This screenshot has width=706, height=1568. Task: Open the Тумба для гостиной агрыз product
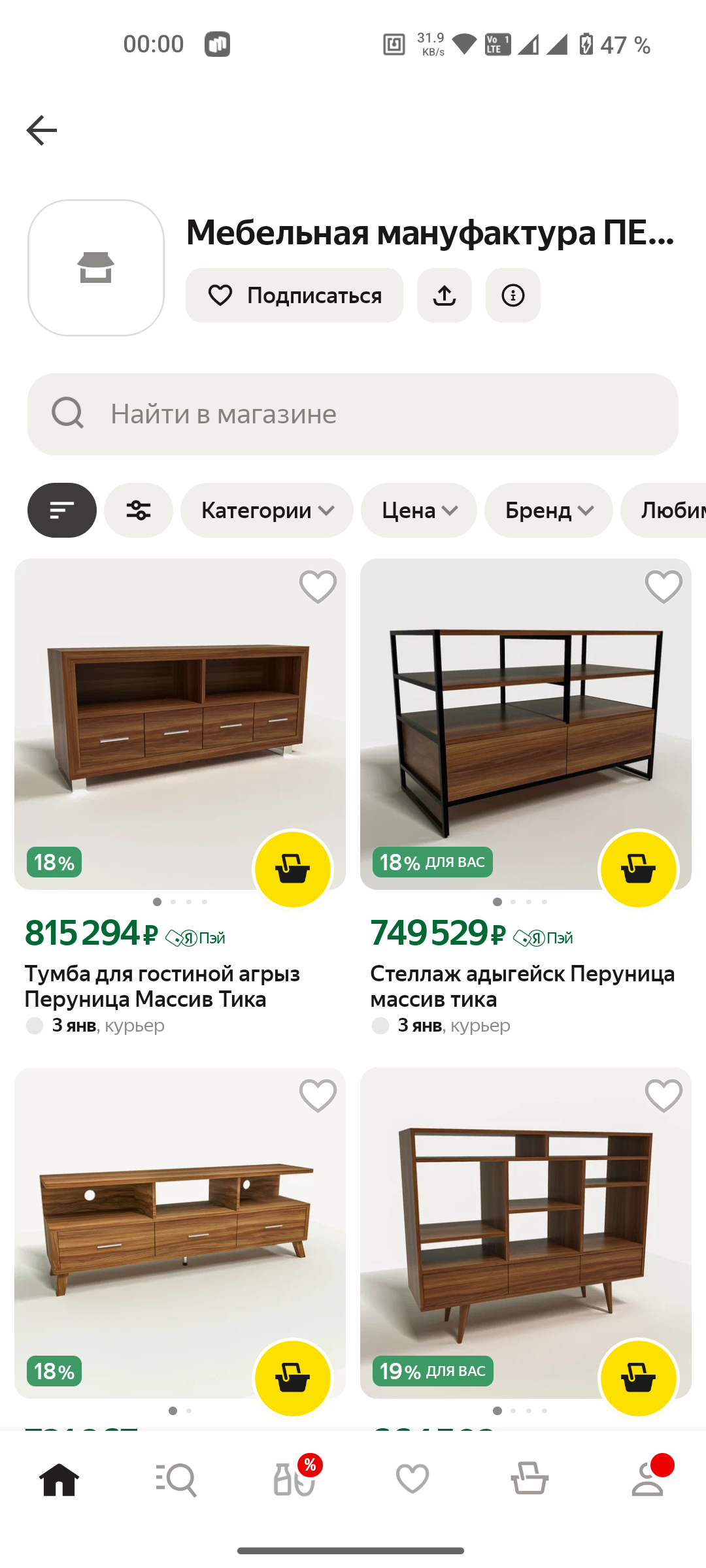coord(162,986)
